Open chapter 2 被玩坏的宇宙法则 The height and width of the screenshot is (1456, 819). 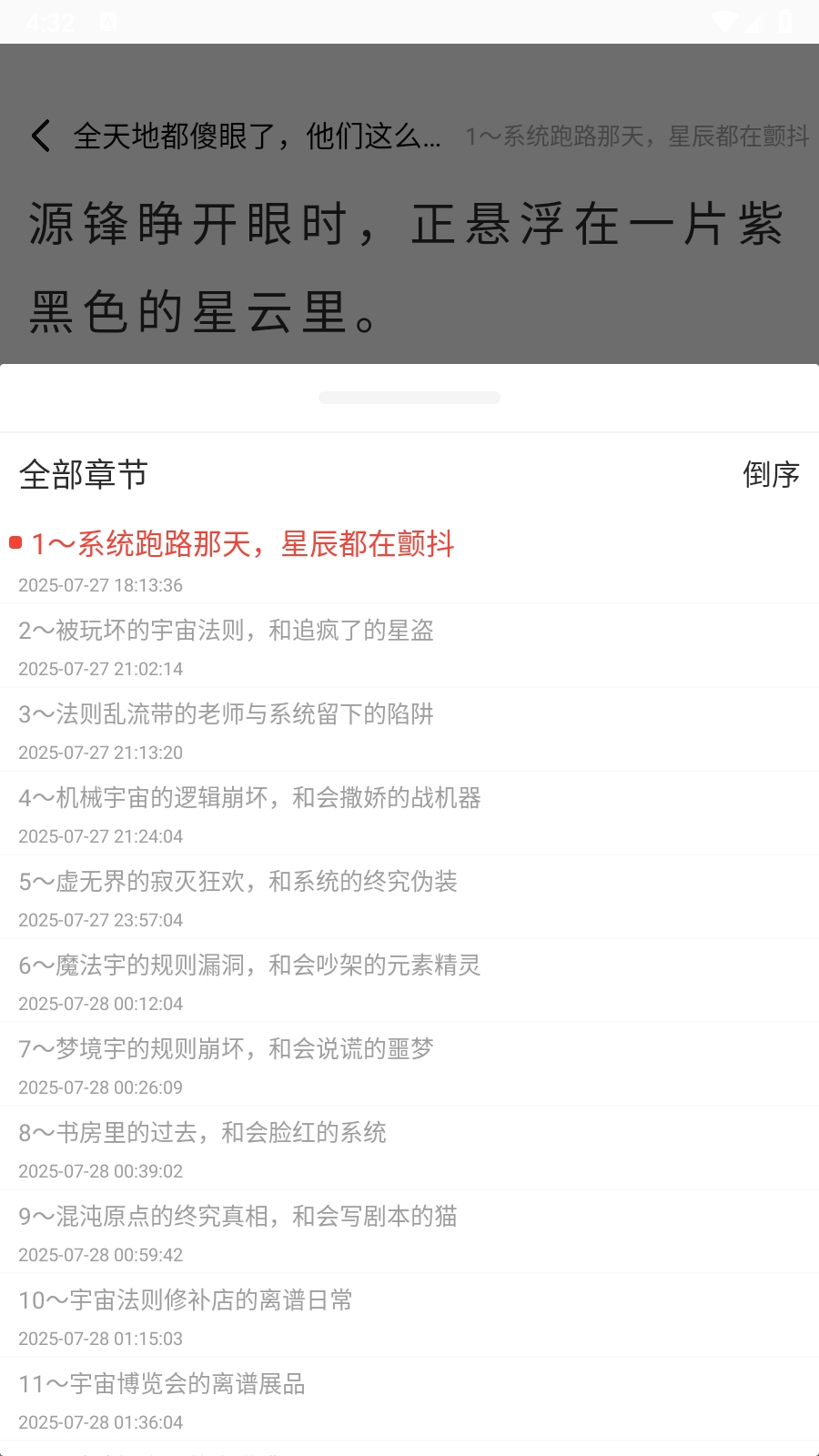[409, 646]
